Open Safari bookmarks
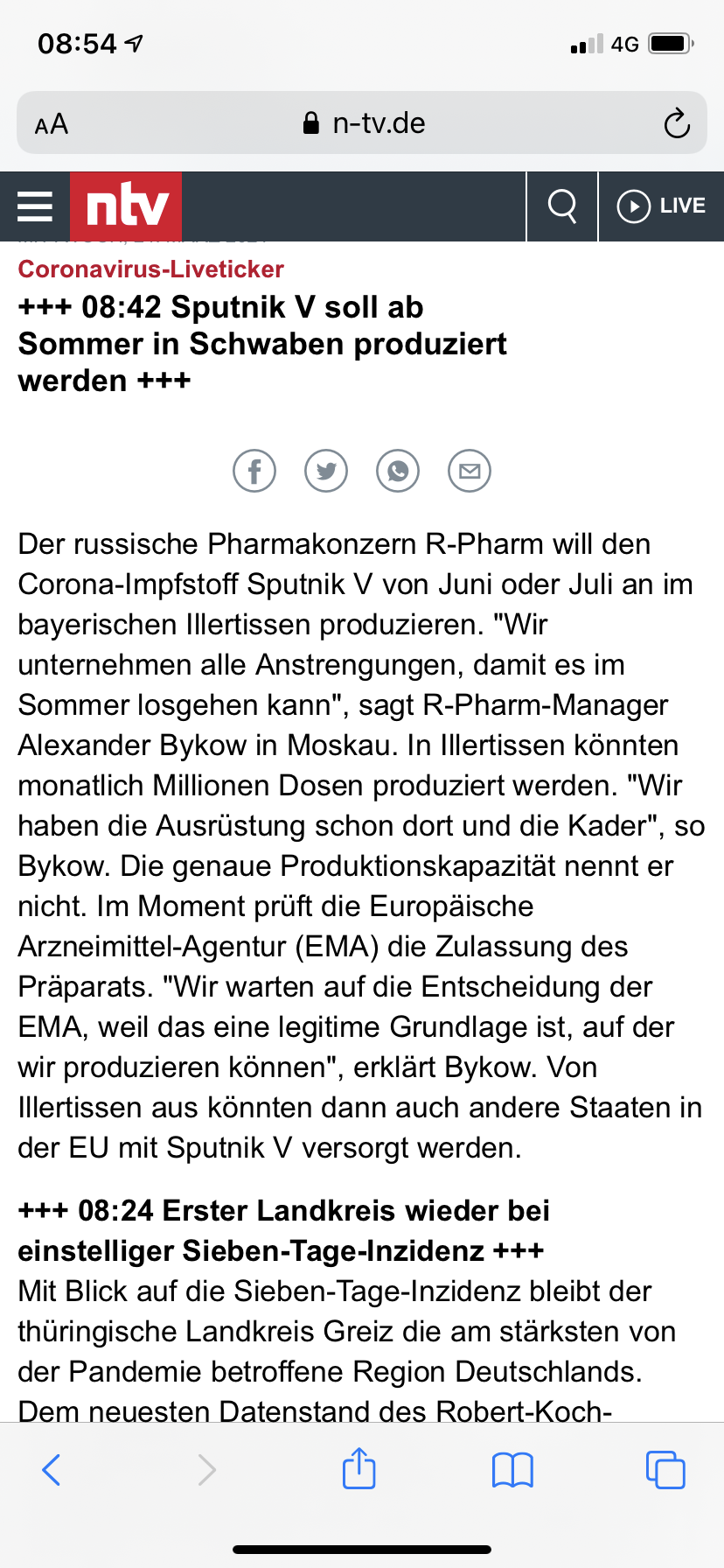Image resolution: width=724 pixels, height=1568 pixels. pos(512,1470)
